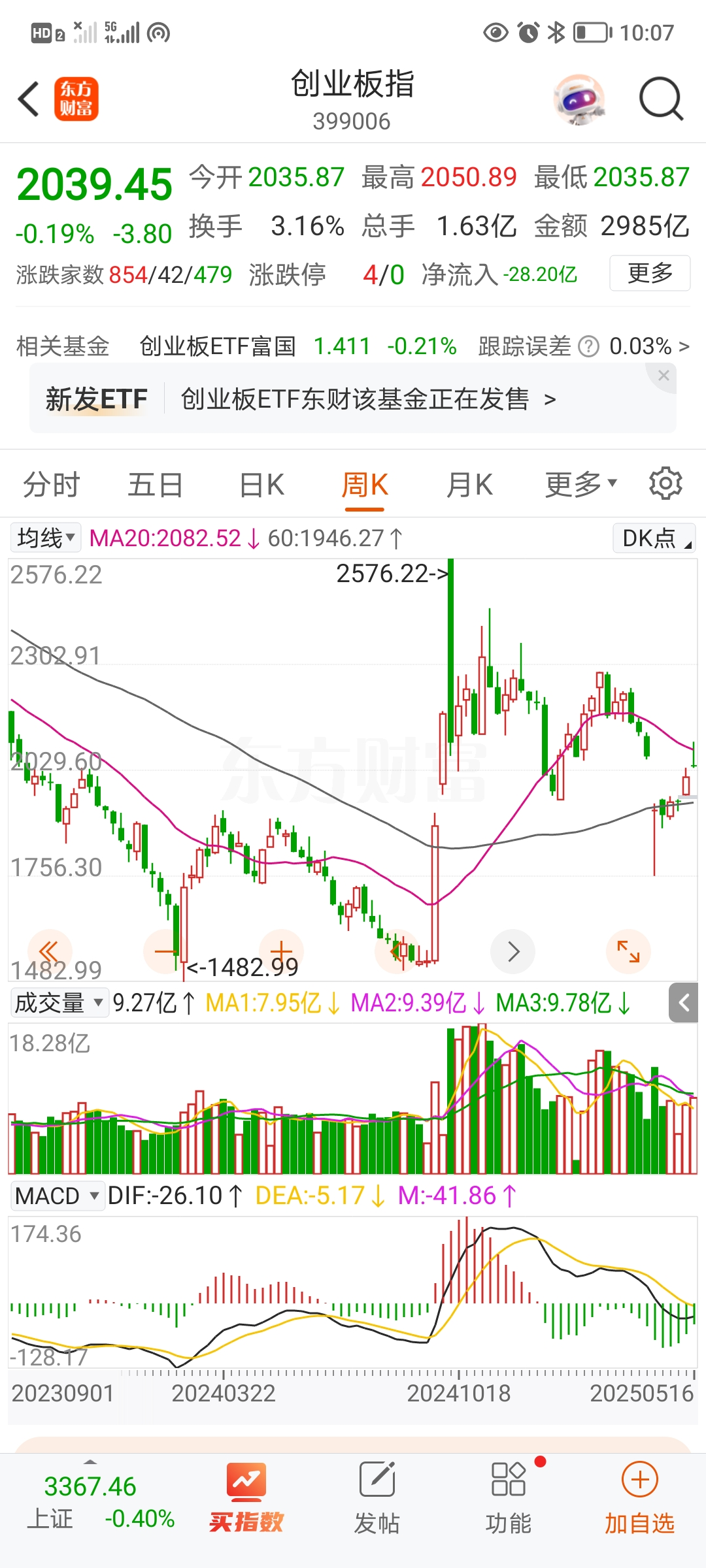Expand chart to fullscreen

click(x=628, y=951)
